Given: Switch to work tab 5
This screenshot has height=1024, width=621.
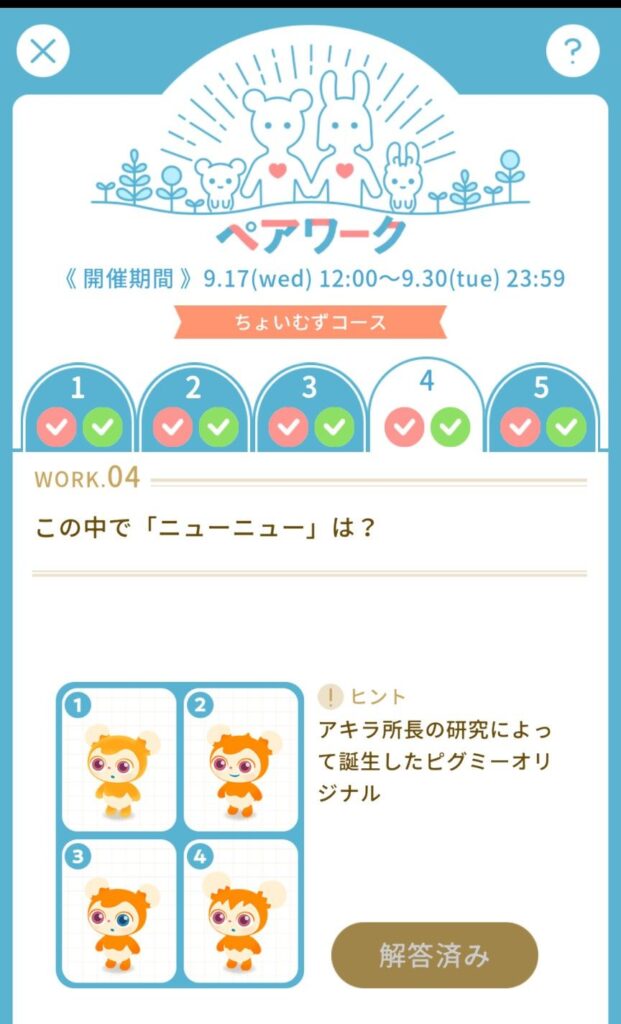Looking at the screenshot, I should [541, 409].
